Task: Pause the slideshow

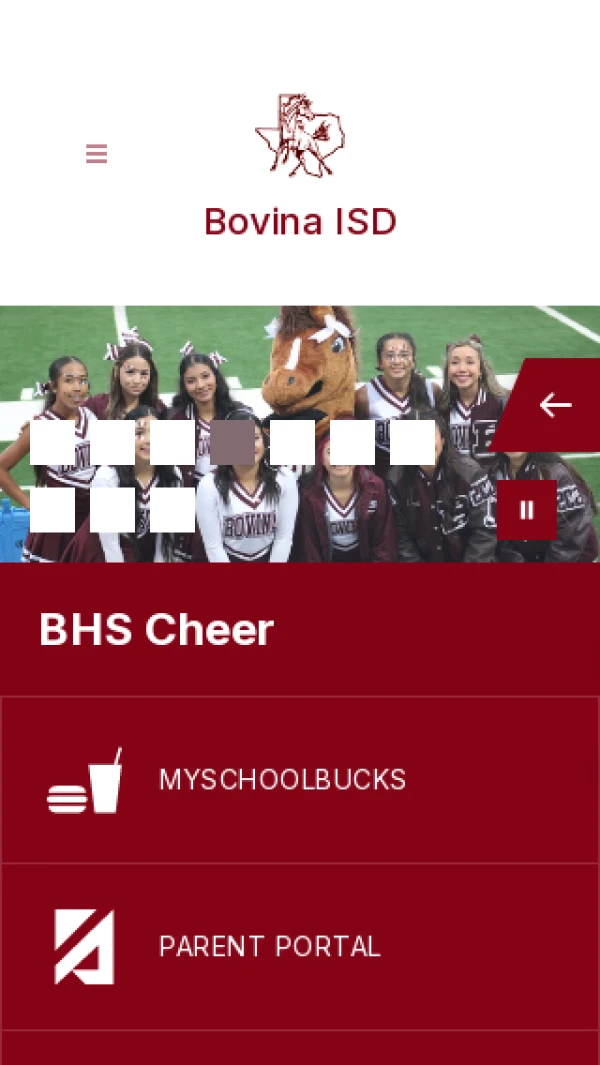Action: (527, 510)
